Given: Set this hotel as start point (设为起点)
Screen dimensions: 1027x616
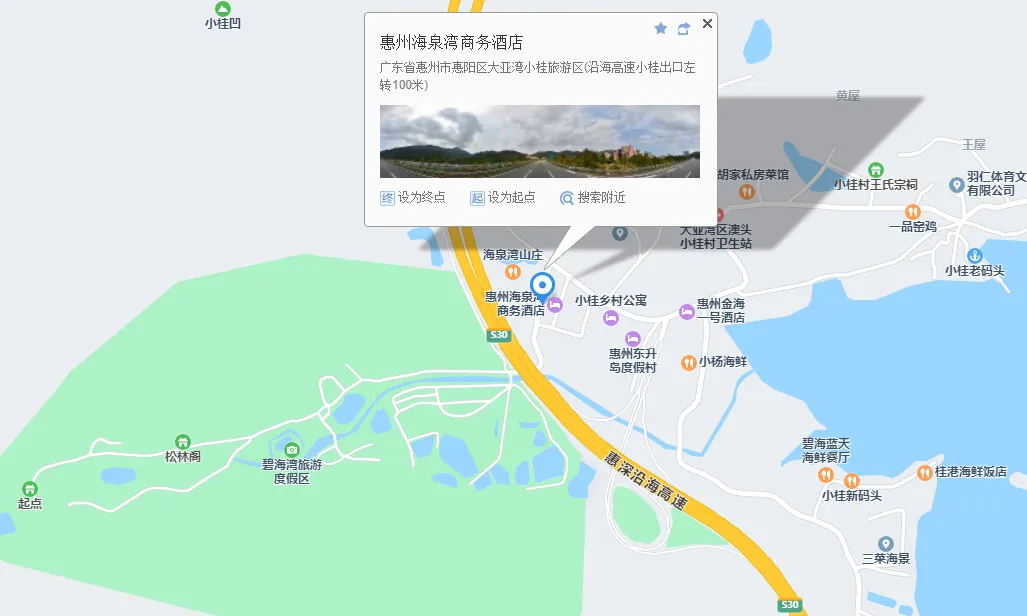Looking at the screenshot, I should pyautogui.click(x=503, y=198).
